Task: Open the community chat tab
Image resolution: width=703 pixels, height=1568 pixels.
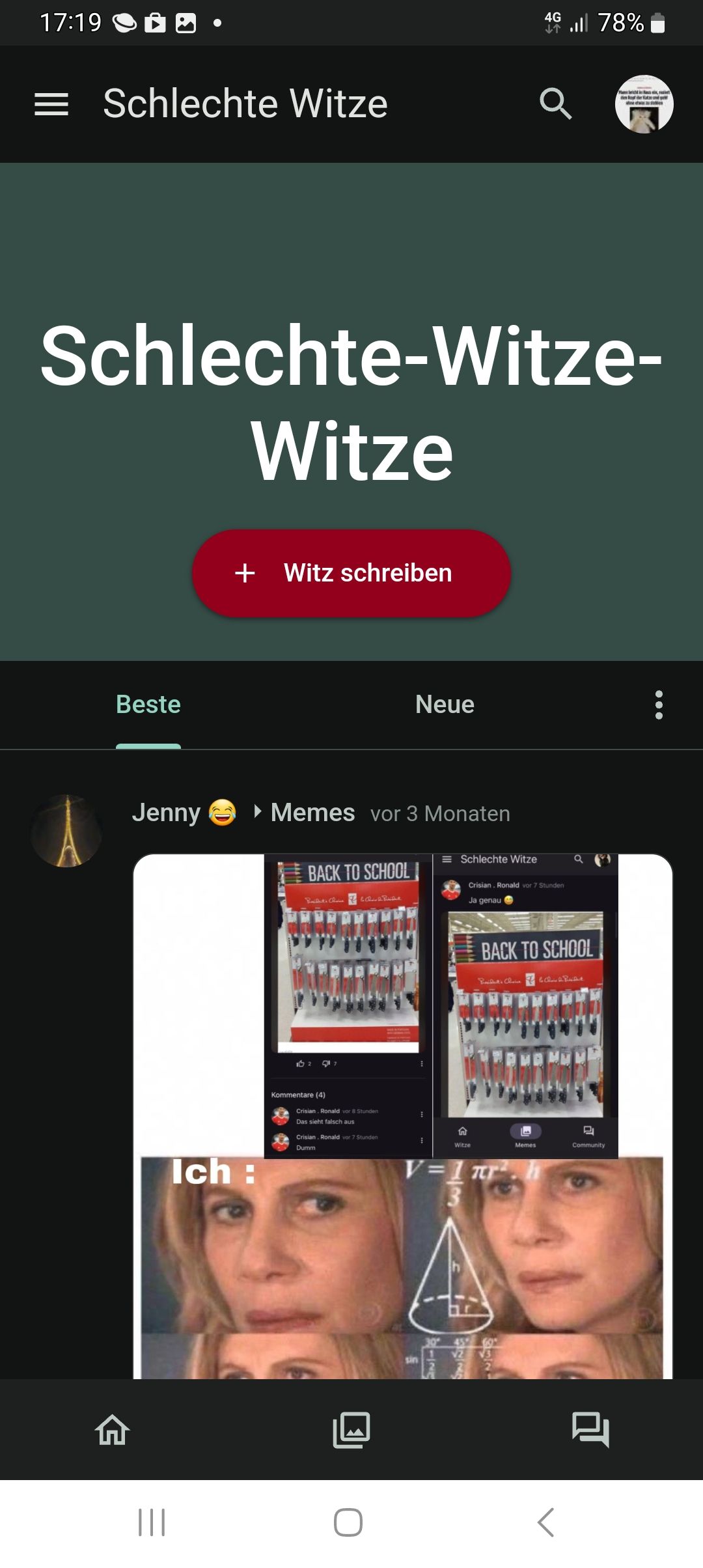Action: (x=590, y=1430)
